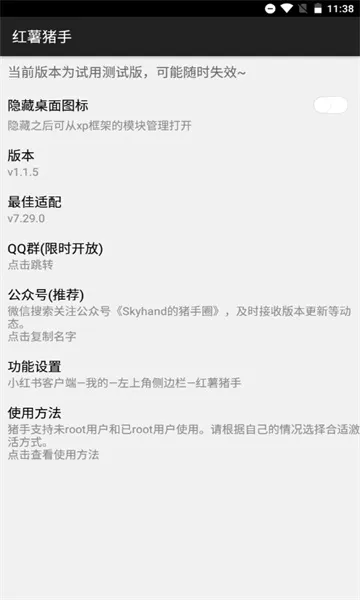Open the QQ群(限时开放) jump link
Image resolution: width=360 pixels, height=600 pixels.
pos(180,256)
